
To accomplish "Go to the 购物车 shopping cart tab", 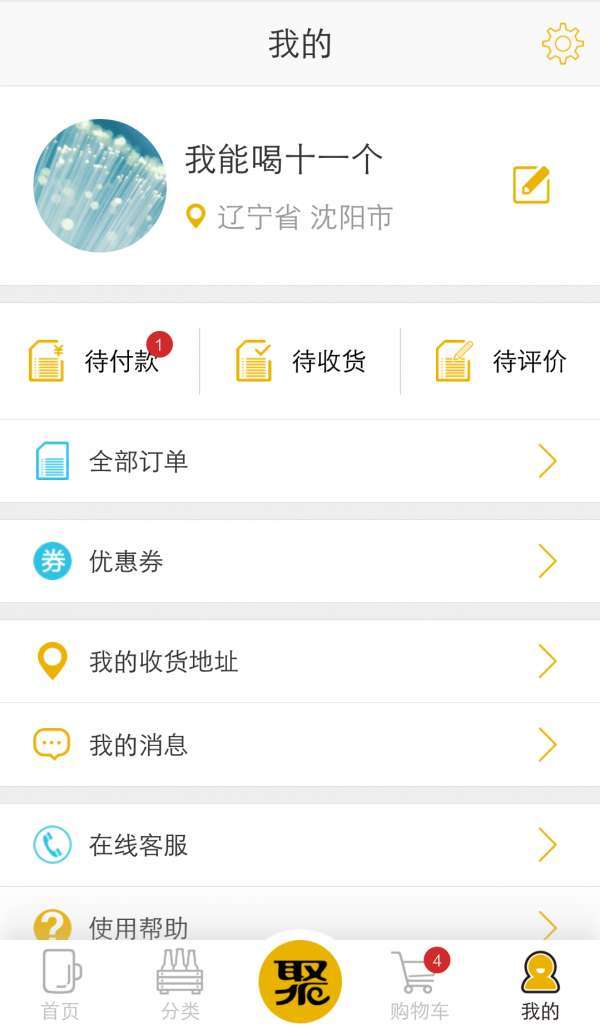I will [x=419, y=985].
